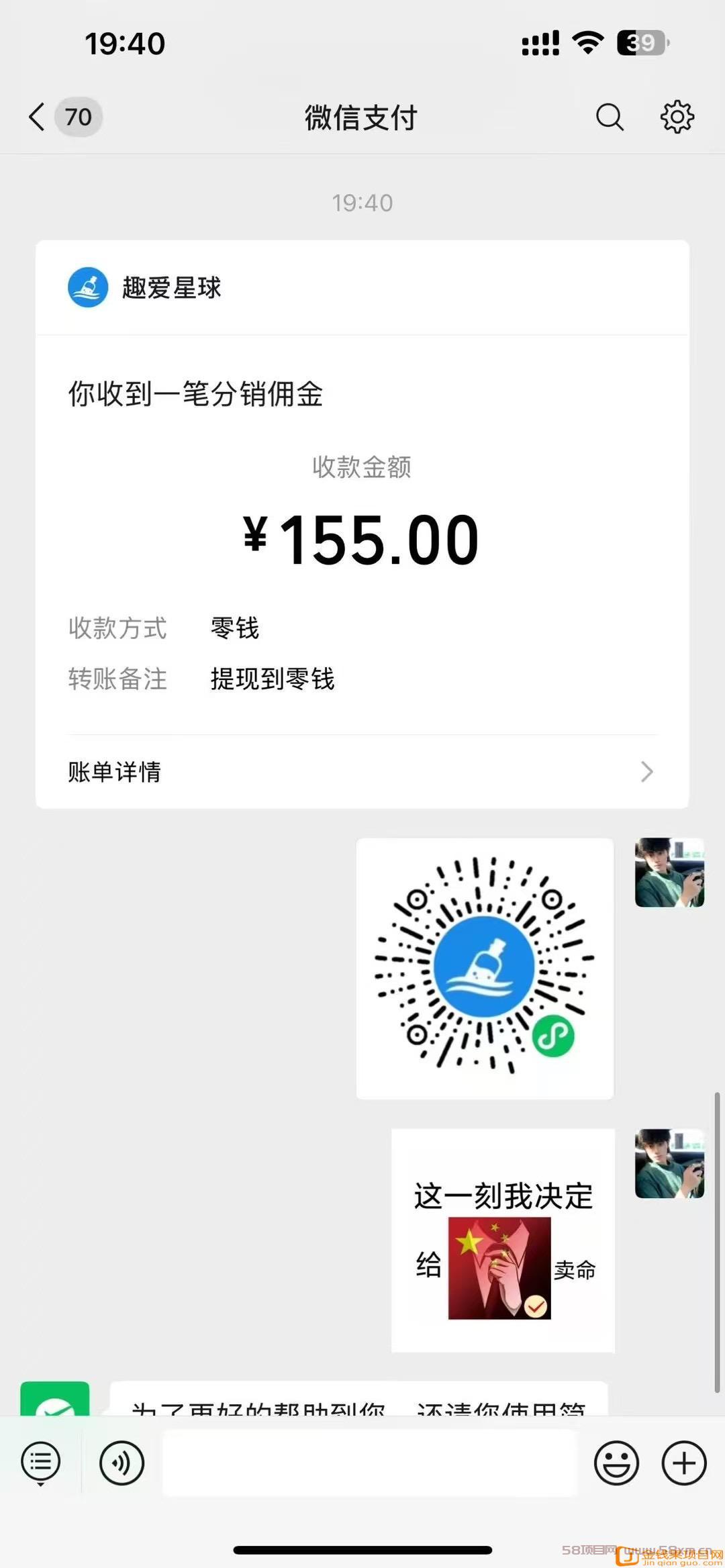Switch to the service menu button
The image size is (725, 1568).
pos(41,1462)
